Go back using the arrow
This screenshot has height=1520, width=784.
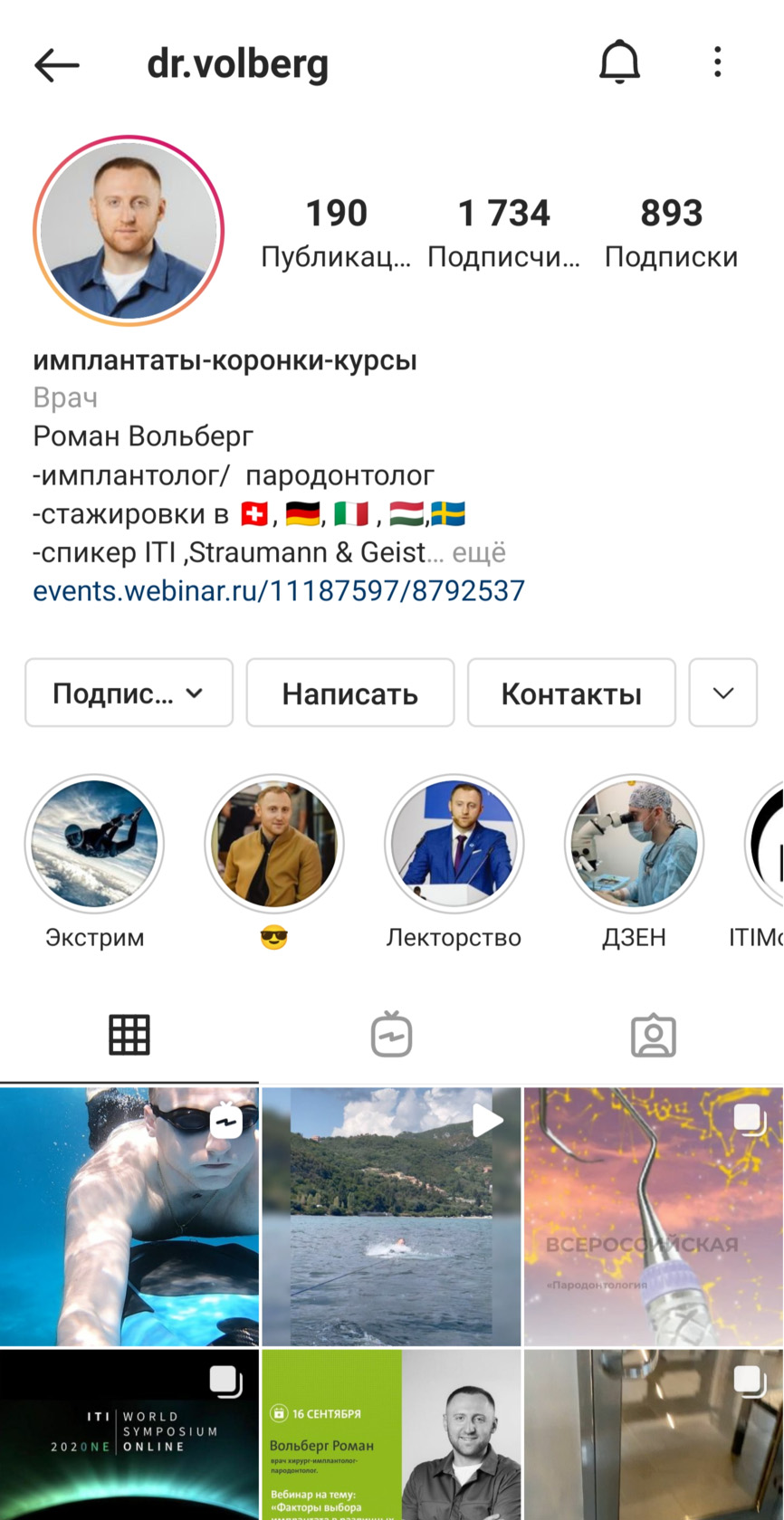[x=56, y=65]
